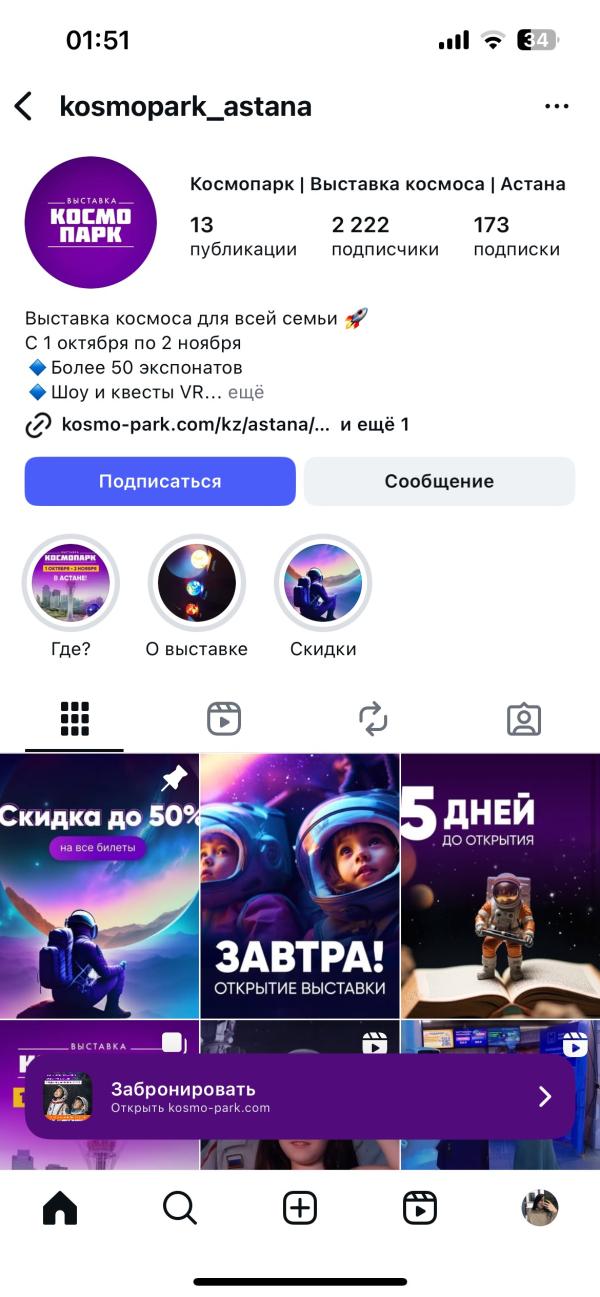Tap the Сообщение button
Image resolution: width=600 pixels, height=1297 pixels.
point(439,481)
